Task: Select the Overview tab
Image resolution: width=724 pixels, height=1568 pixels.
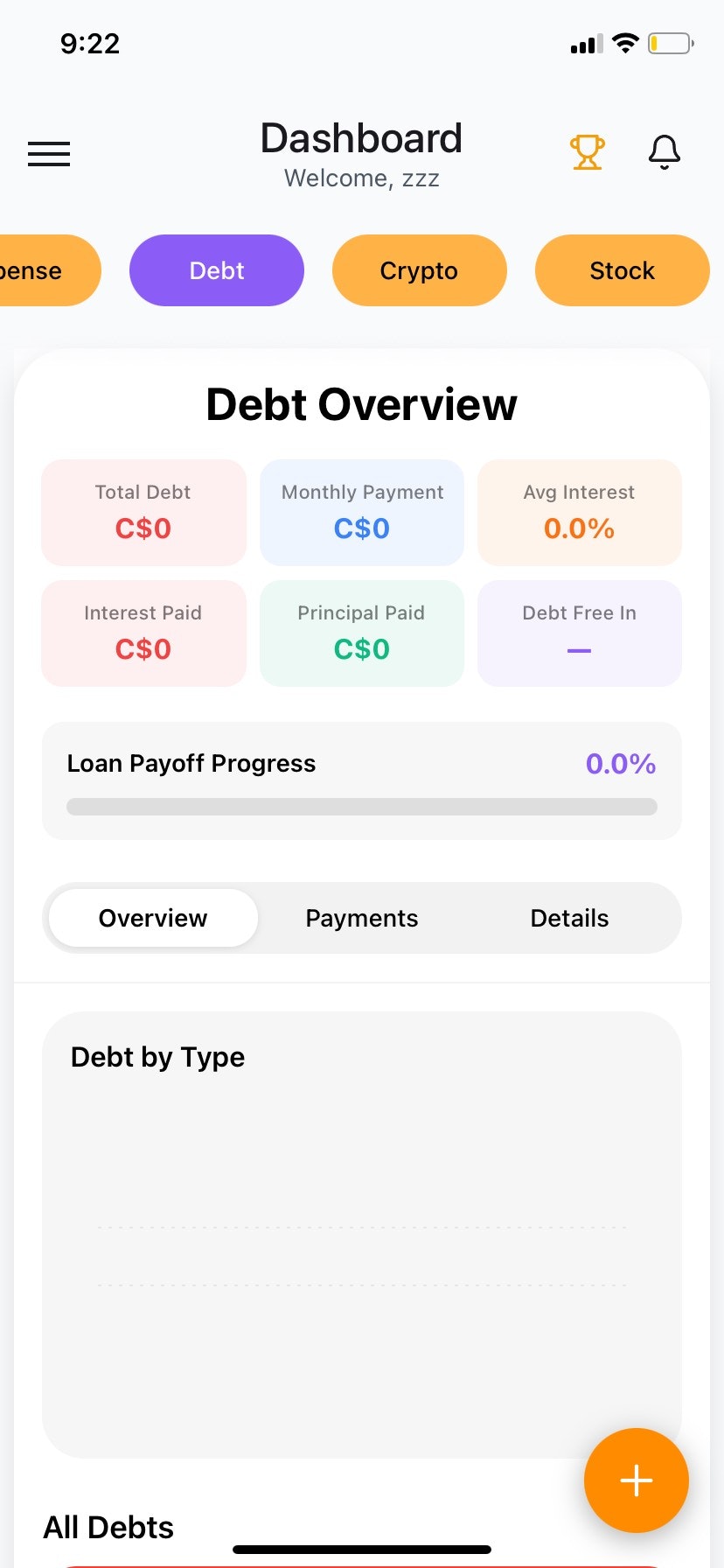Action: point(152,917)
